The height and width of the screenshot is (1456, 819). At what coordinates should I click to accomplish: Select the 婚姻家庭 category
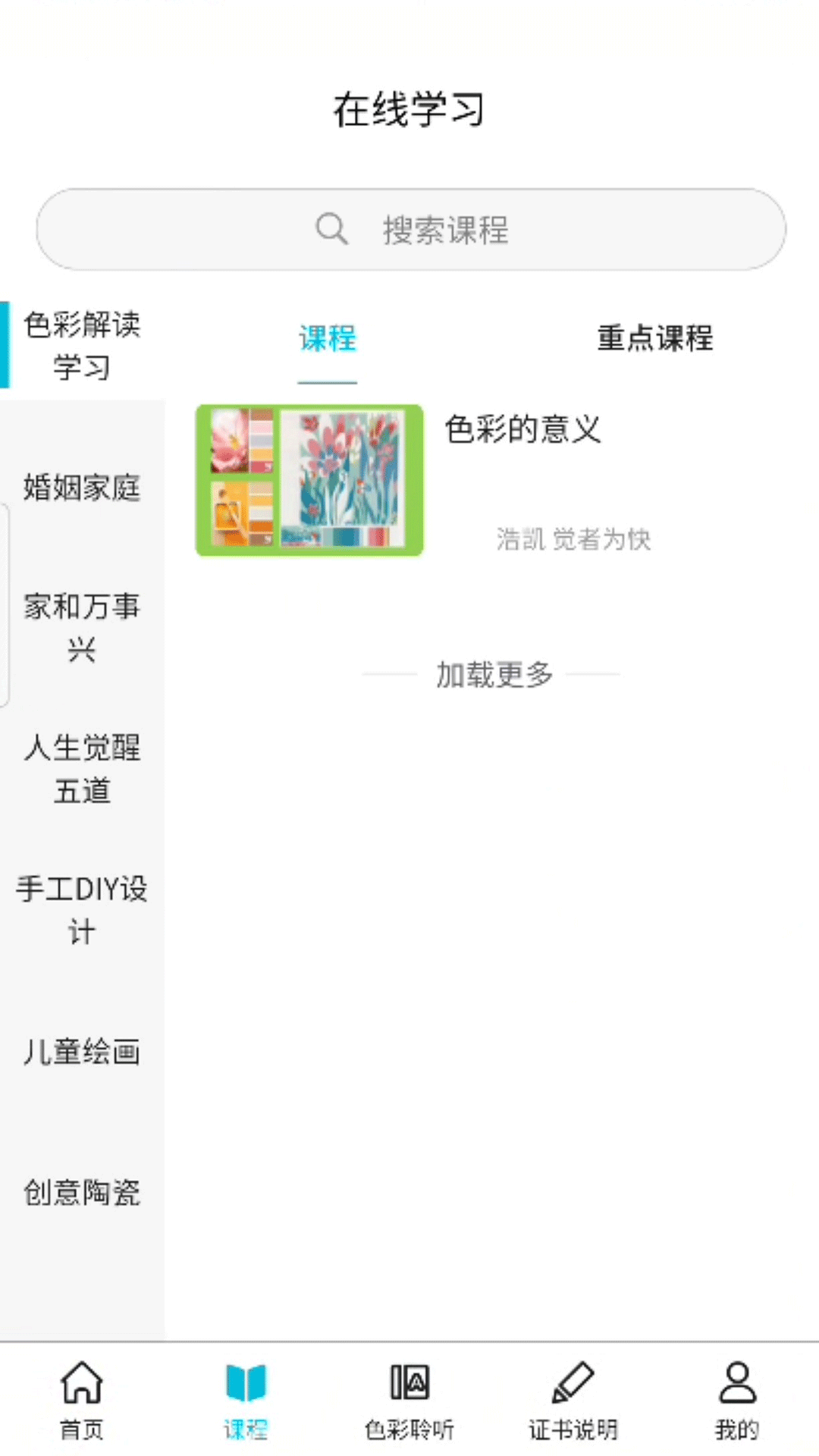tap(82, 488)
